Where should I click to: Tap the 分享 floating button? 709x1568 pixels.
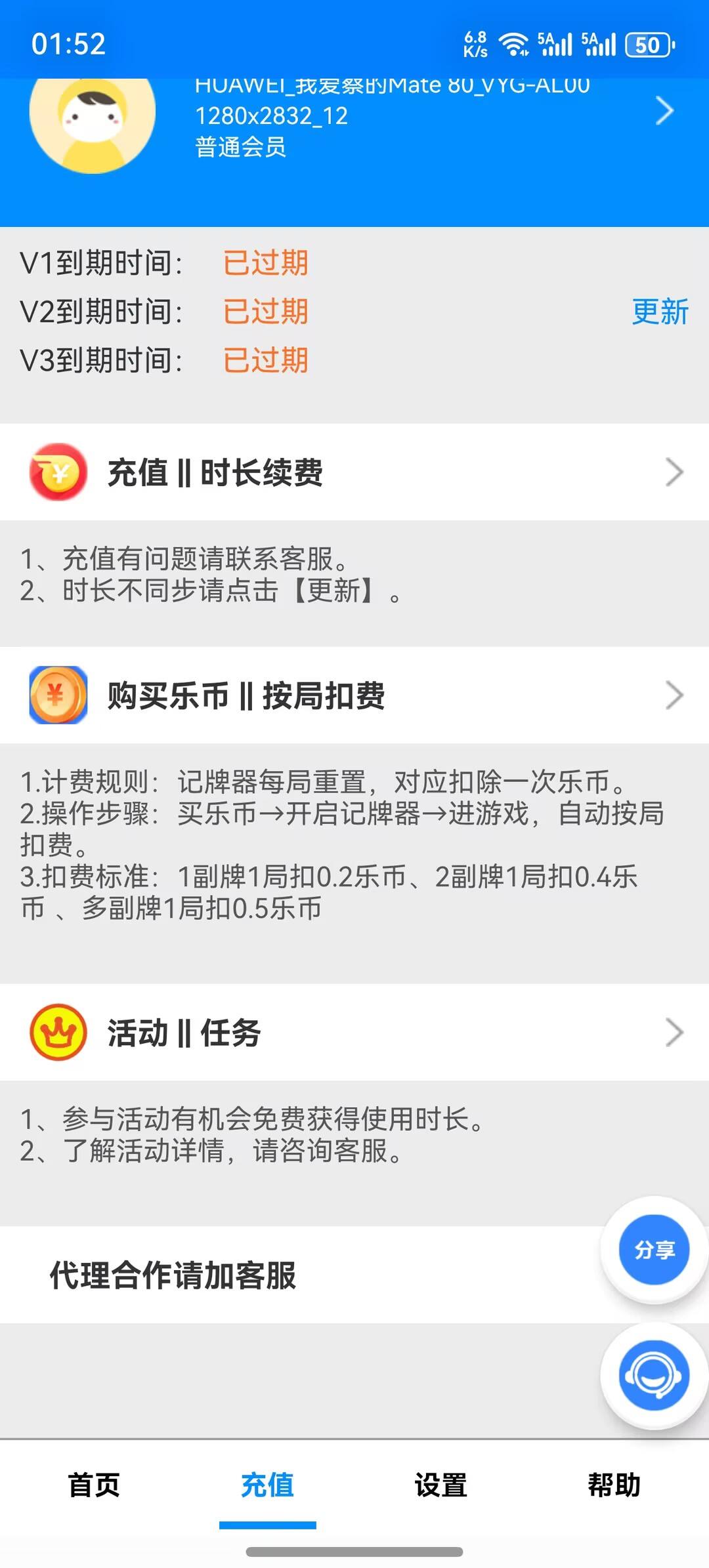tap(654, 1250)
